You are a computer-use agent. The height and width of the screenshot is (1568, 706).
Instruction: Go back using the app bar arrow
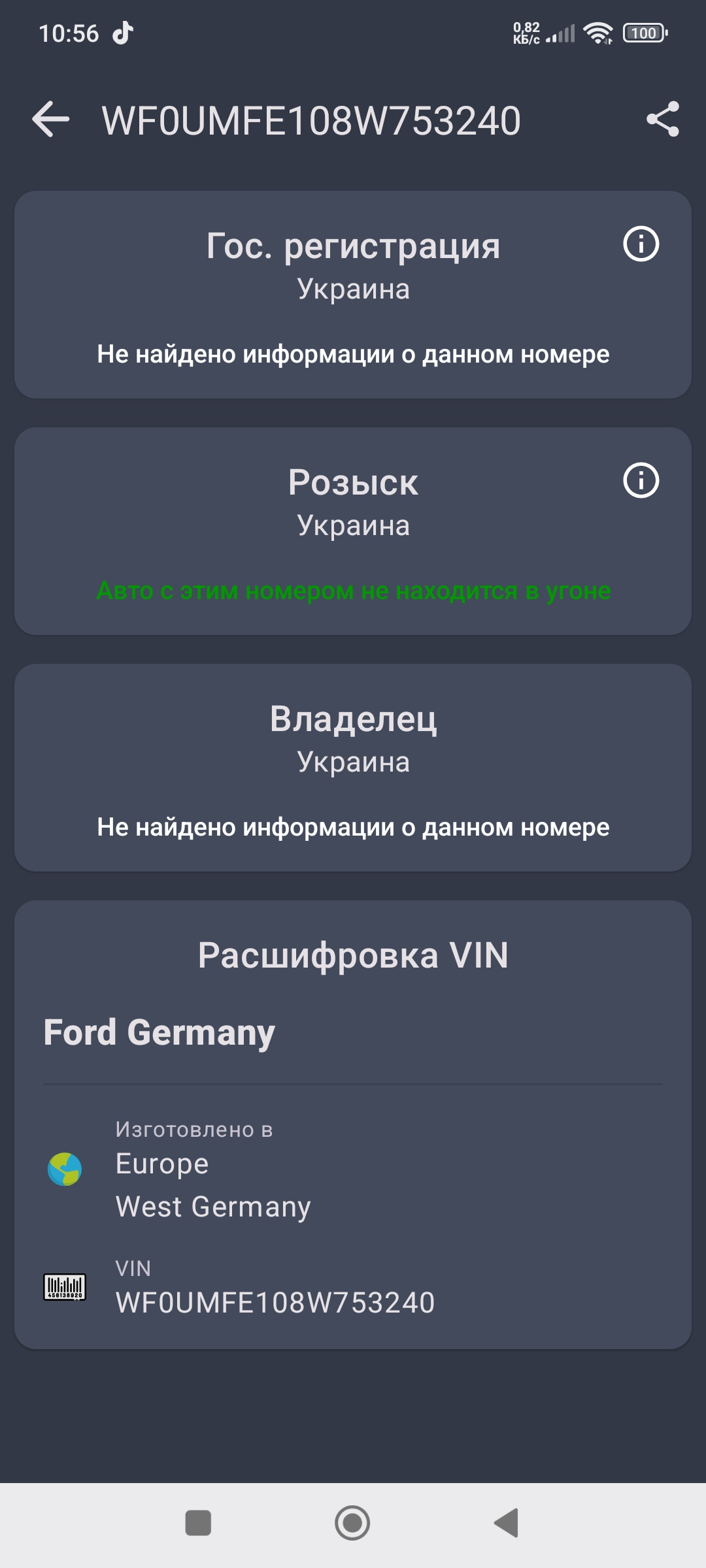click(x=50, y=120)
